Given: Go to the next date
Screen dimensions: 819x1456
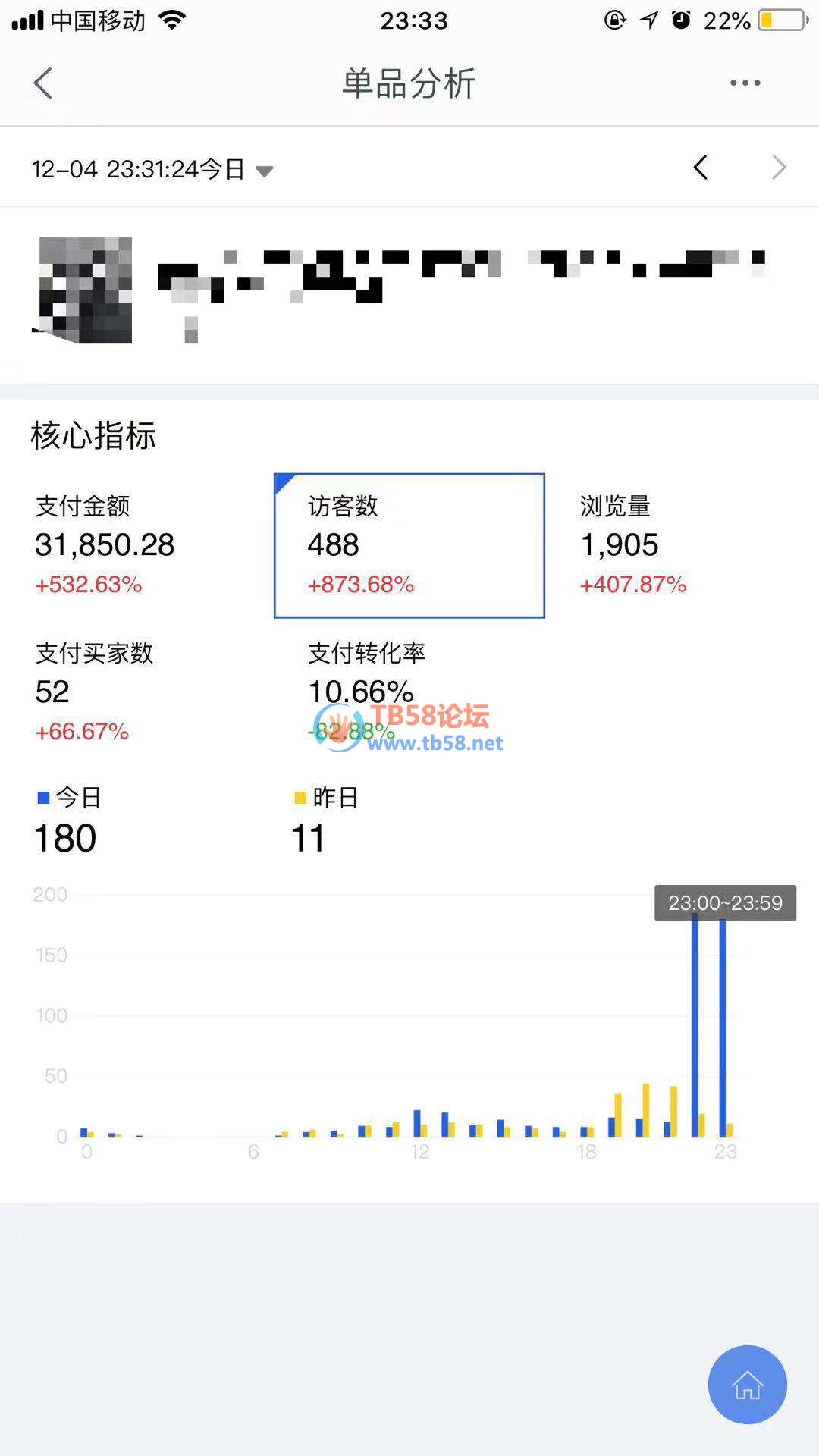Looking at the screenshot, I should tap(778, 168).
